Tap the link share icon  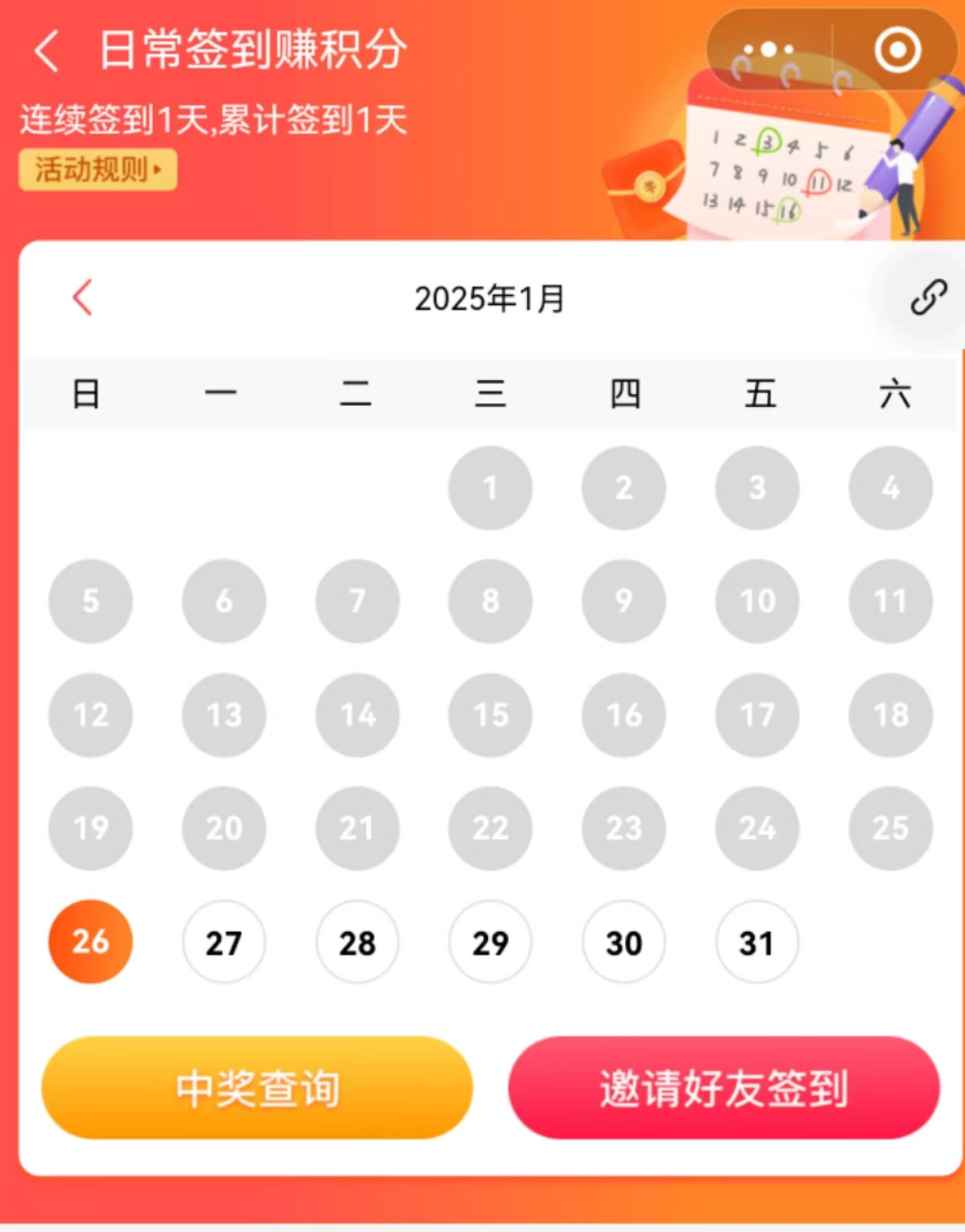pyautogui.click(x=928, y=297)
